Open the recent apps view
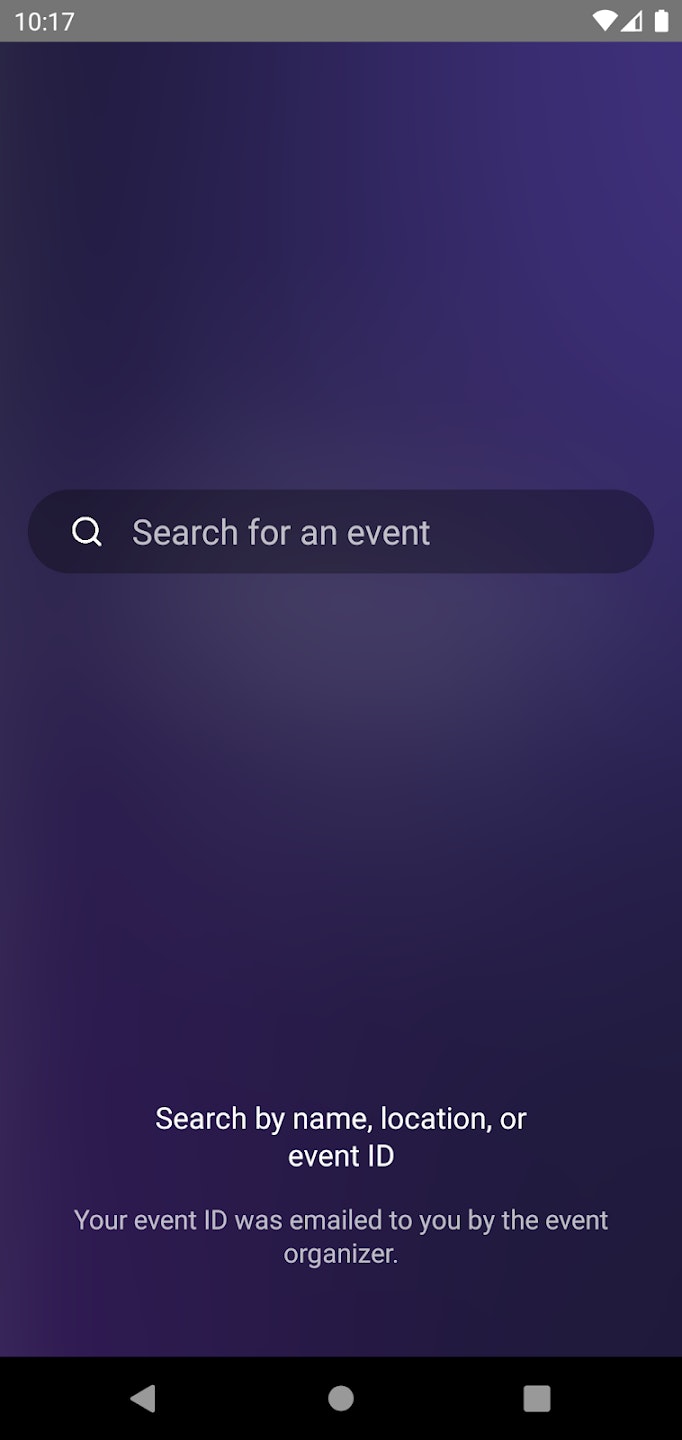This screenshot has width=682, height=1440. (x=537, y=1398)
